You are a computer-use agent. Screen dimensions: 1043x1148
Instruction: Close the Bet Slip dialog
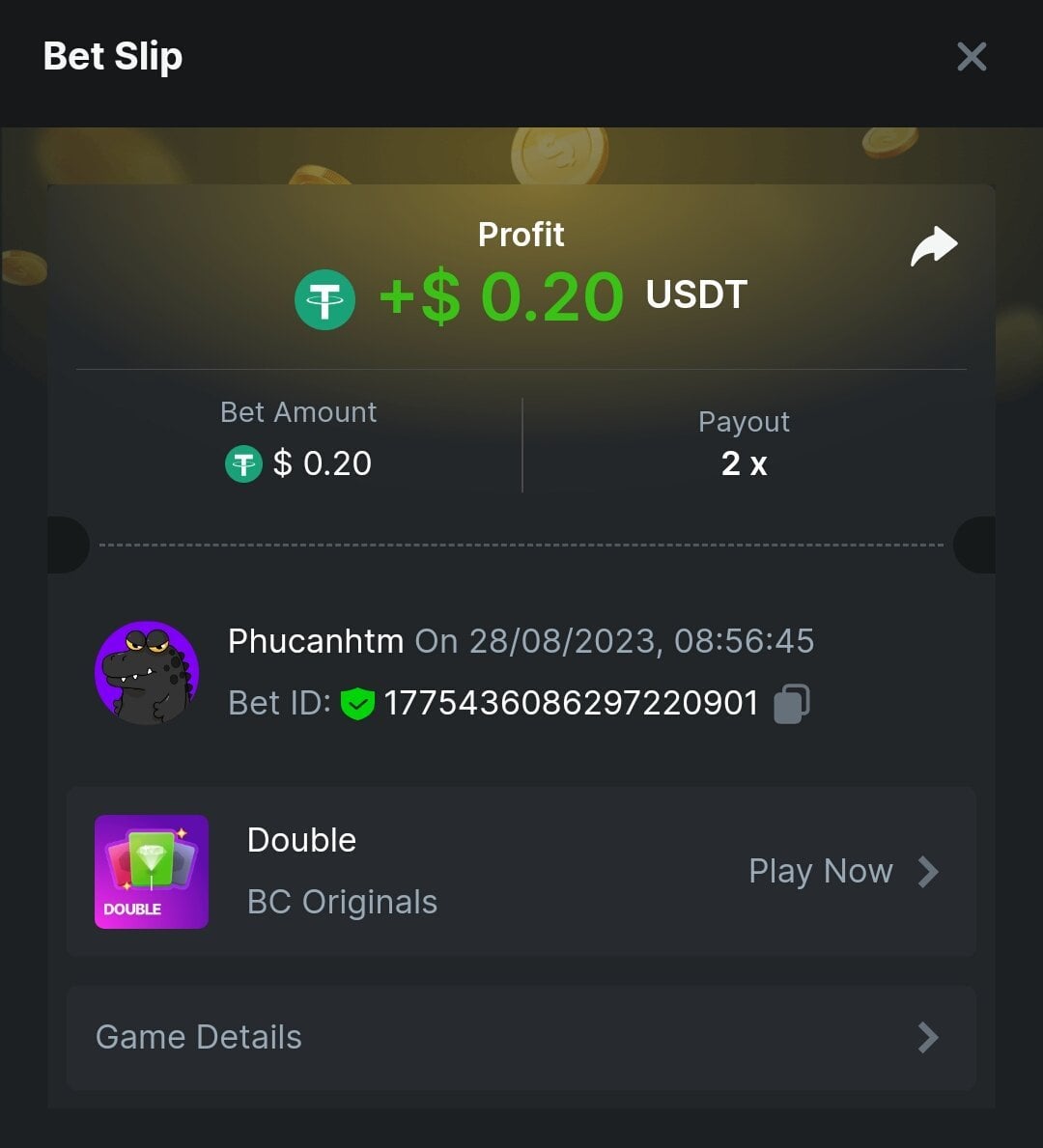coord(971,57)
